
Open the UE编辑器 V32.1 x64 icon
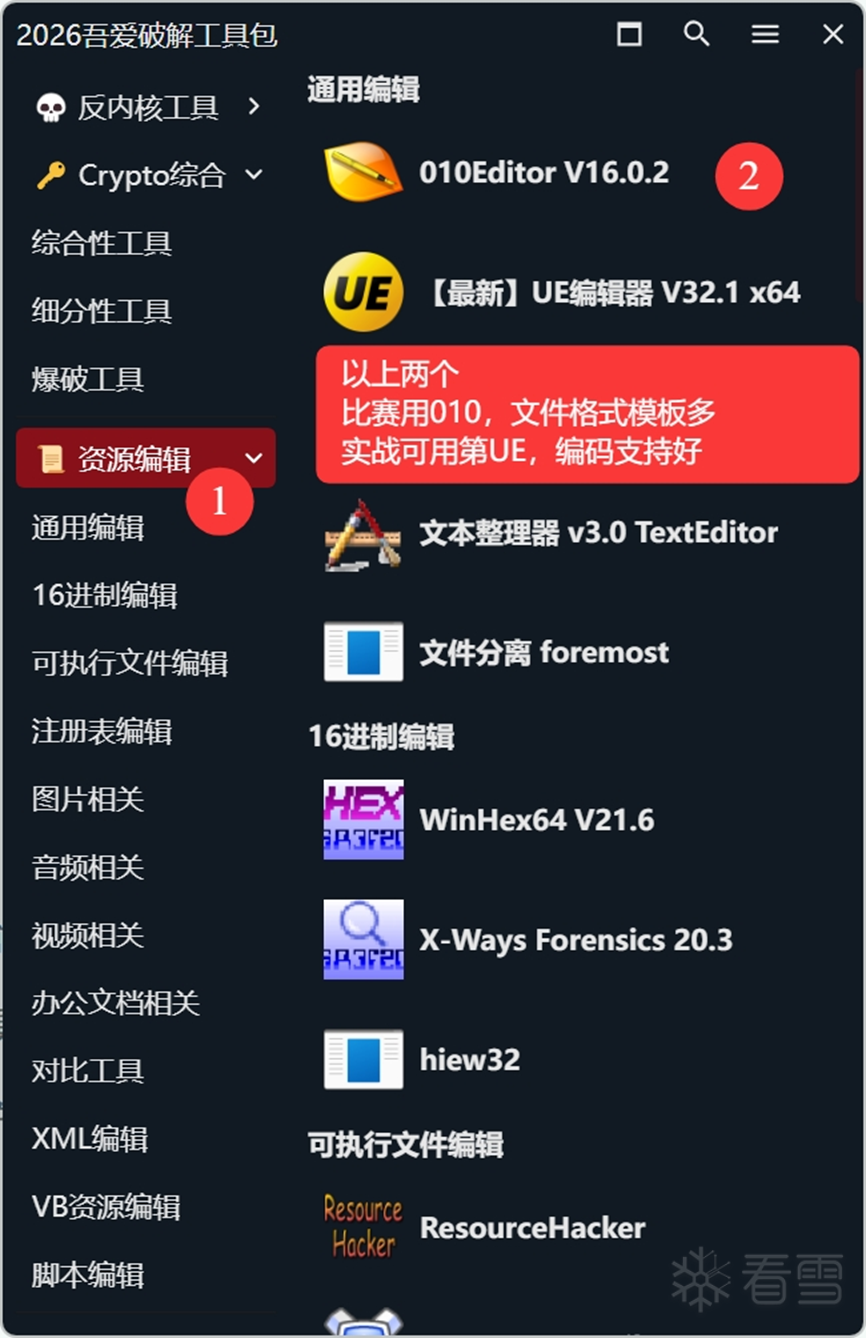tap(362, 293)
